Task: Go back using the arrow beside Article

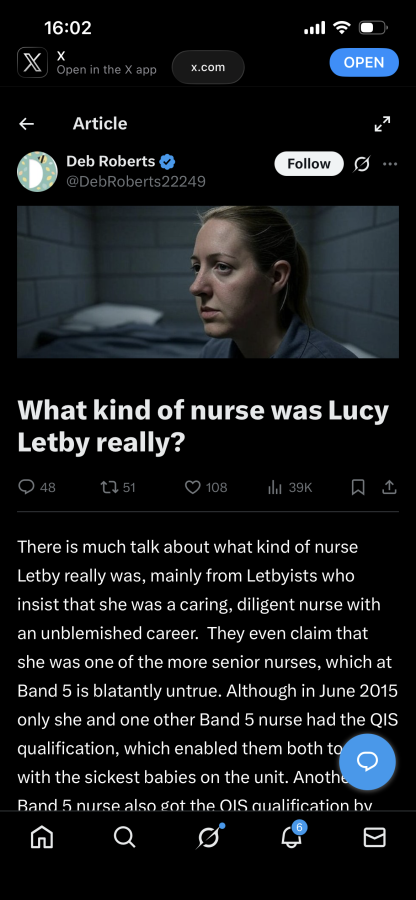Action: tap(26, 123)
